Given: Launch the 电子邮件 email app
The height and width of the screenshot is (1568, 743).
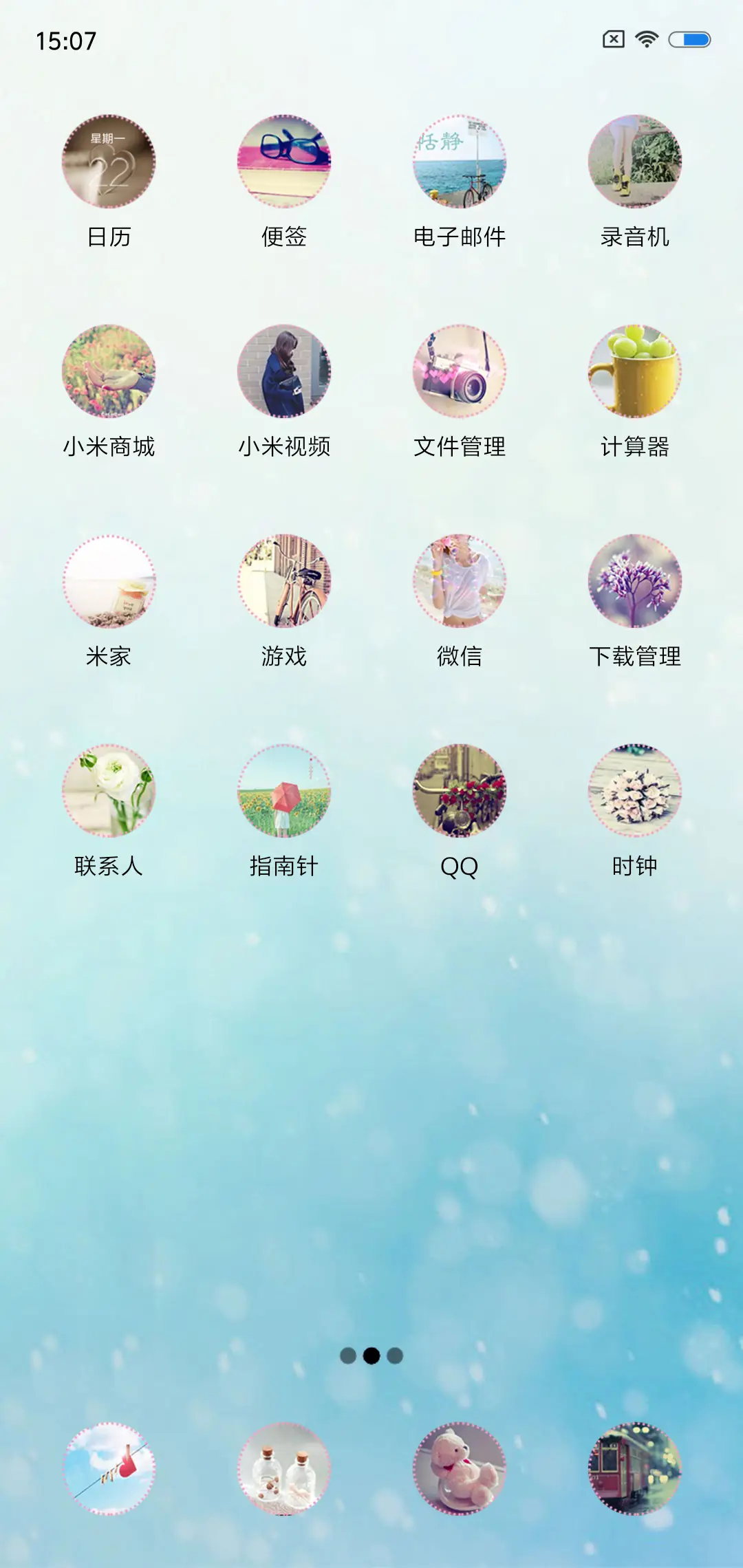Looking at the screenshot, I should click(x=460, y=162).
